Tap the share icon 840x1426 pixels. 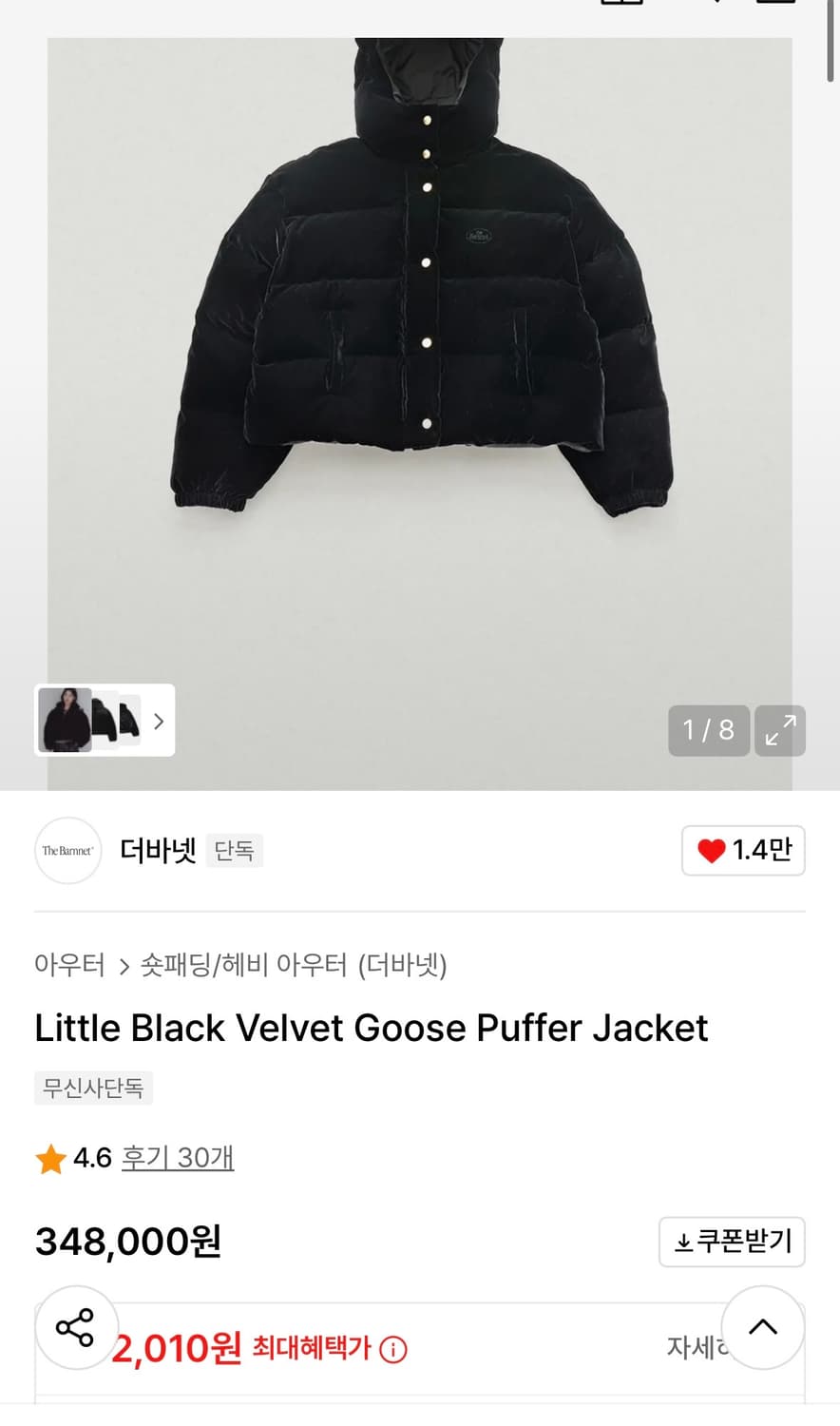tap(76, 1328)
